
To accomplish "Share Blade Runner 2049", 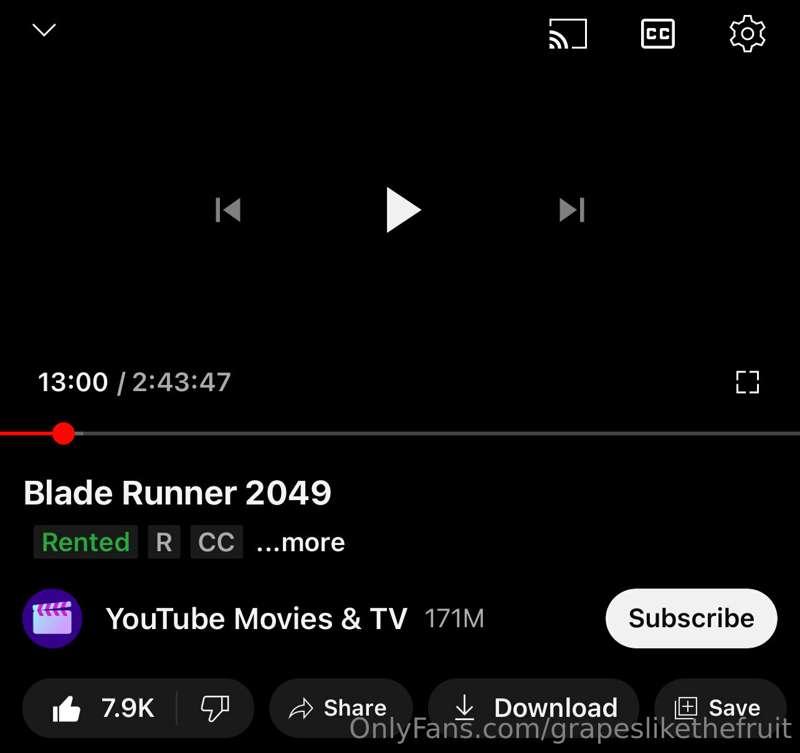I will click(x=338, y=709).
